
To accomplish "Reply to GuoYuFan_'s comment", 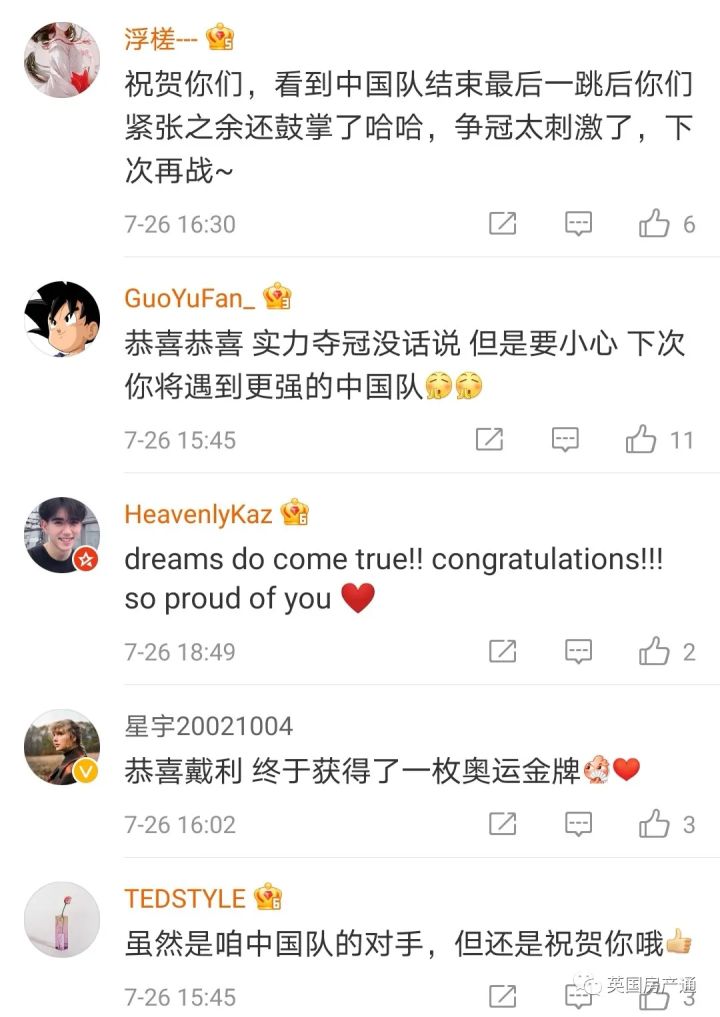I will pos(566,439).
